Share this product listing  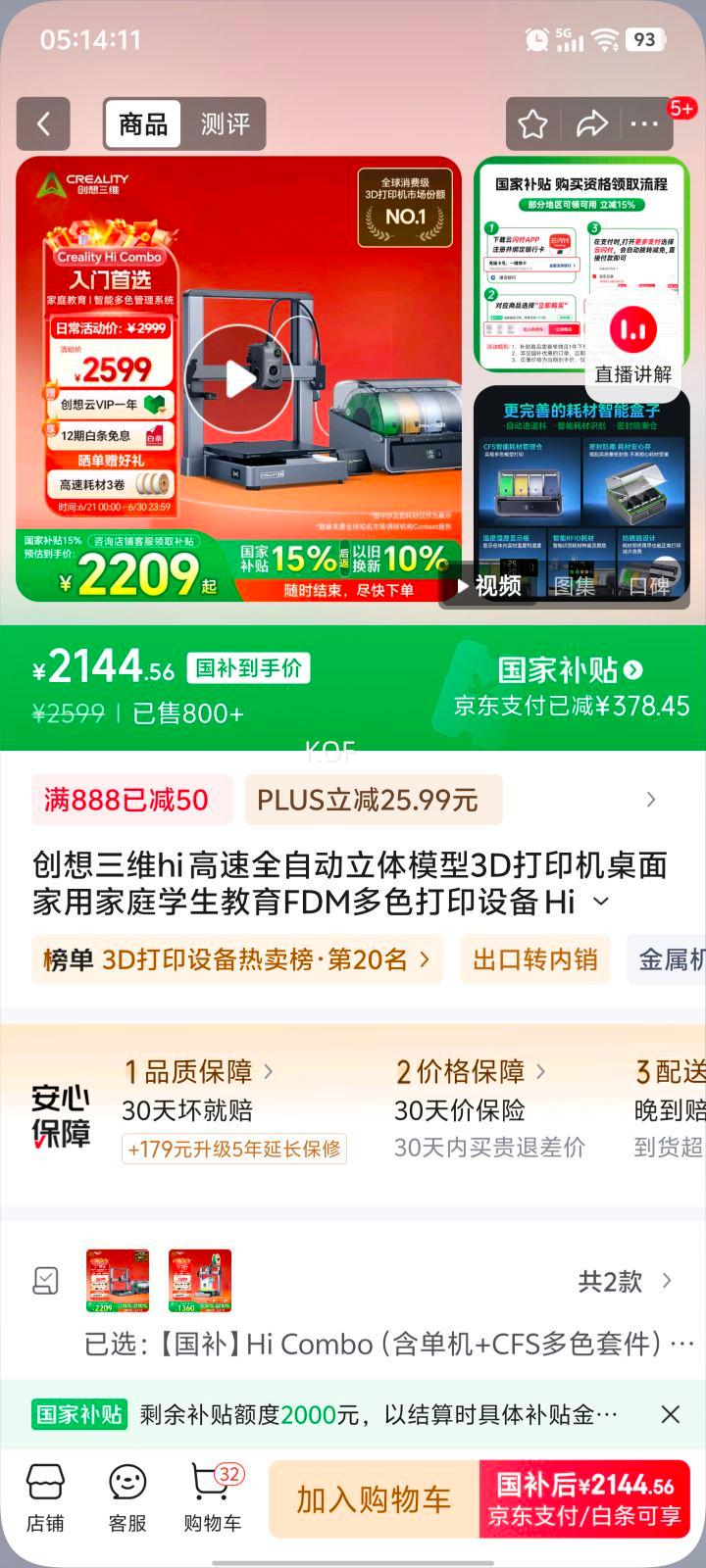click(x=591, y=124)
